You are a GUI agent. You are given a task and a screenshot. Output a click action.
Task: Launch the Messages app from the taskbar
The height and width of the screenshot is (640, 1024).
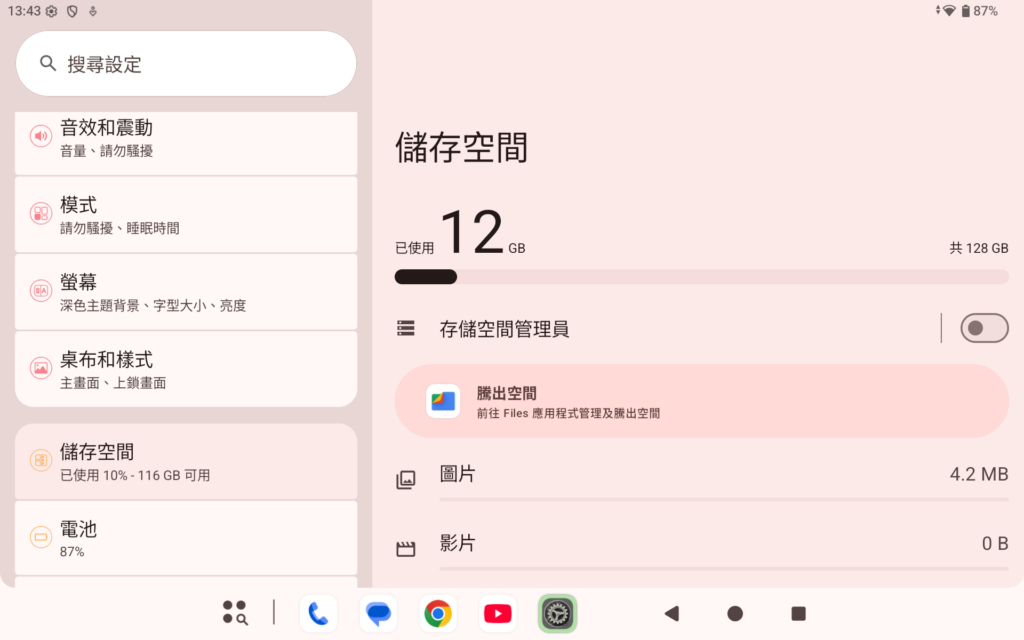click(x=378, y=613)
